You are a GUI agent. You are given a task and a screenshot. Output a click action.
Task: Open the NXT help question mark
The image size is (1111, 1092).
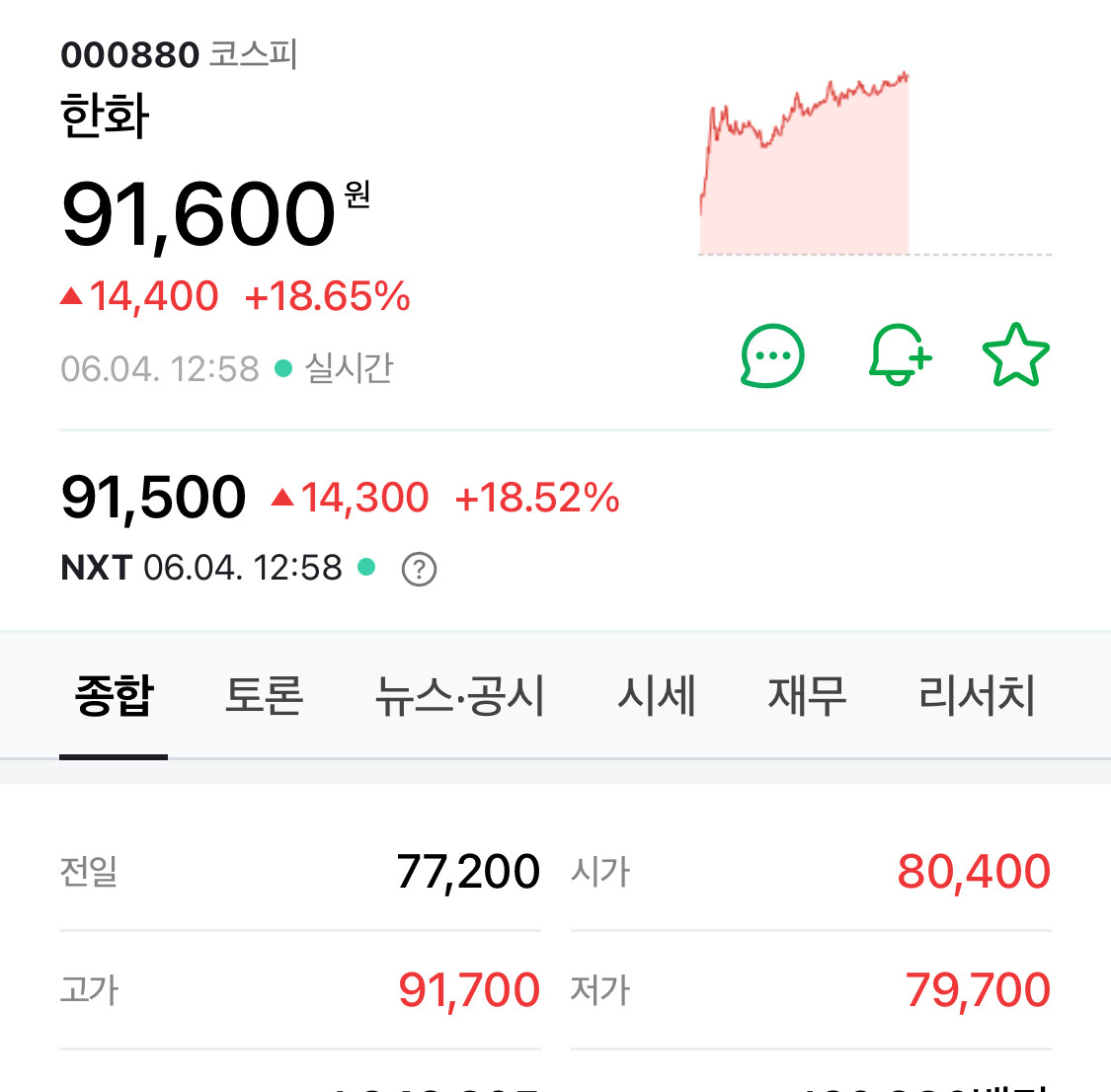pos(419,569)
